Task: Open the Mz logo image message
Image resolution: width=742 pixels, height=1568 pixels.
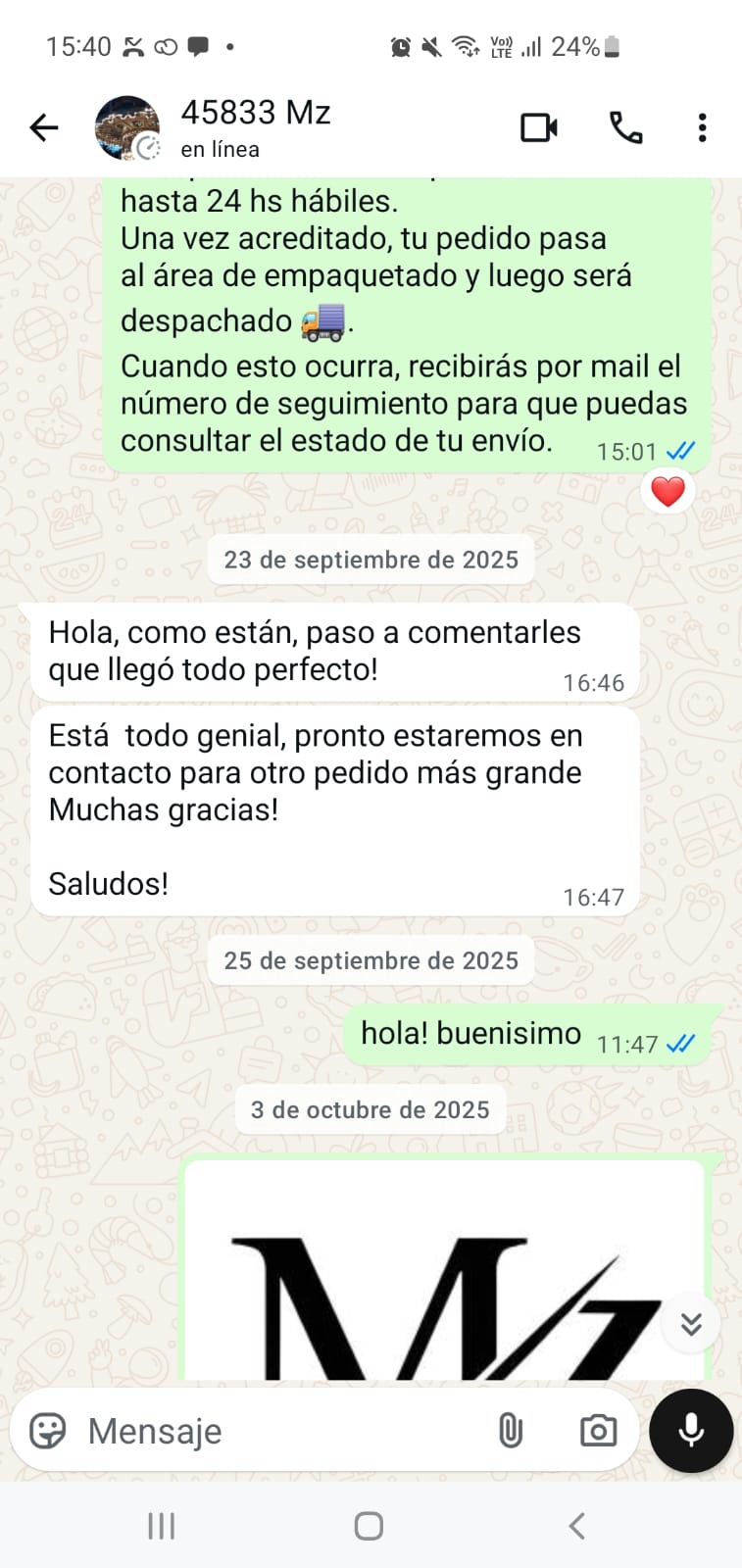Action: 444,1274
